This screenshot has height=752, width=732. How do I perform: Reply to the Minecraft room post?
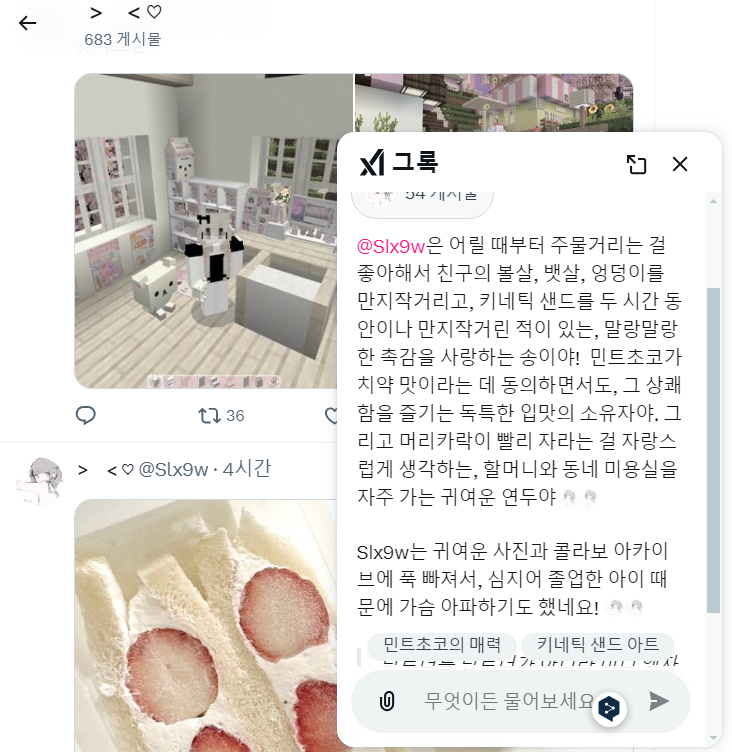tap(87, 415)
